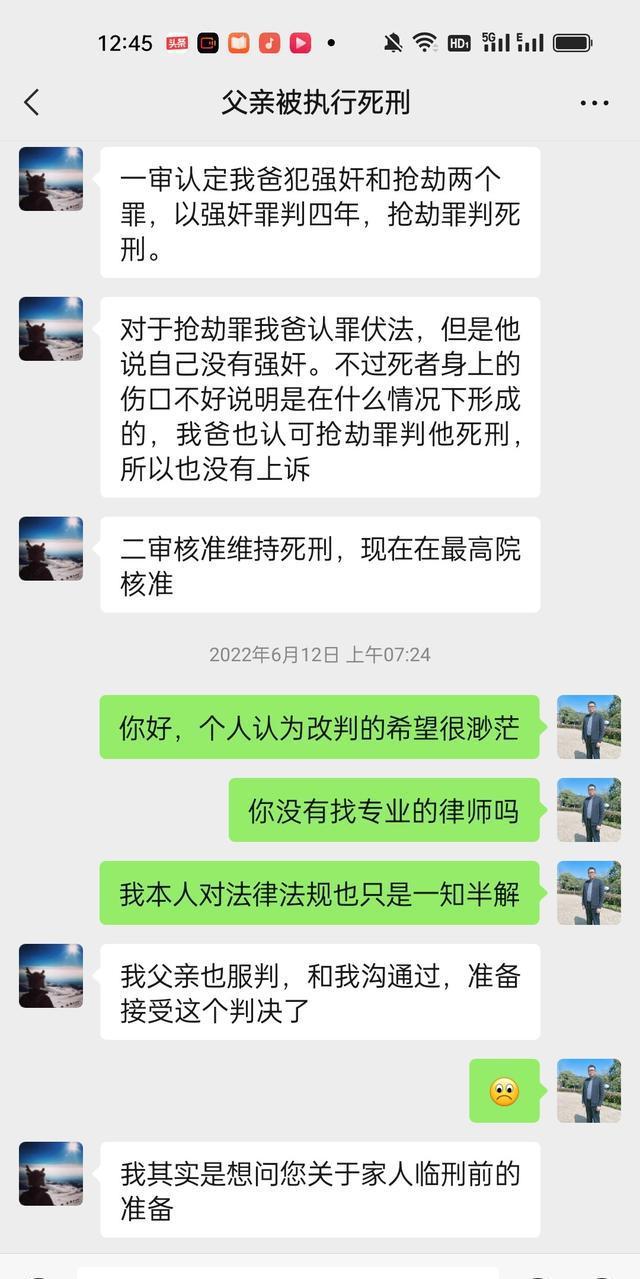Go back to the chat list
Image resolution: width=640 pixels, height=1279 pixels.
coord(32,102)
